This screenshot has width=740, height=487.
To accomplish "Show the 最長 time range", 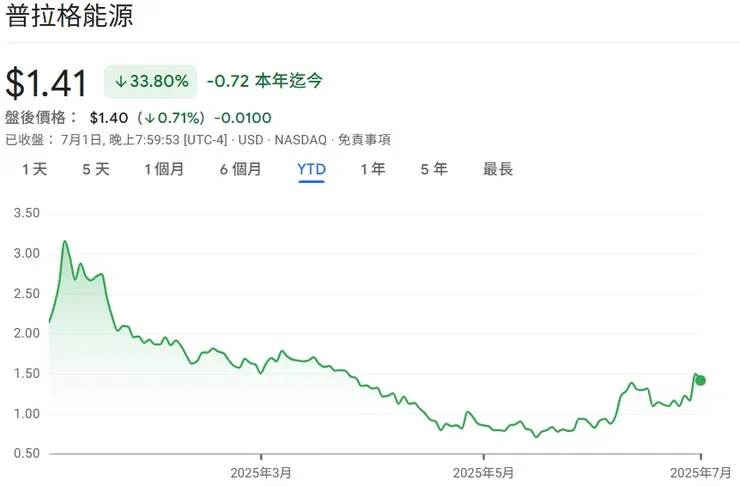I will 498,170.
